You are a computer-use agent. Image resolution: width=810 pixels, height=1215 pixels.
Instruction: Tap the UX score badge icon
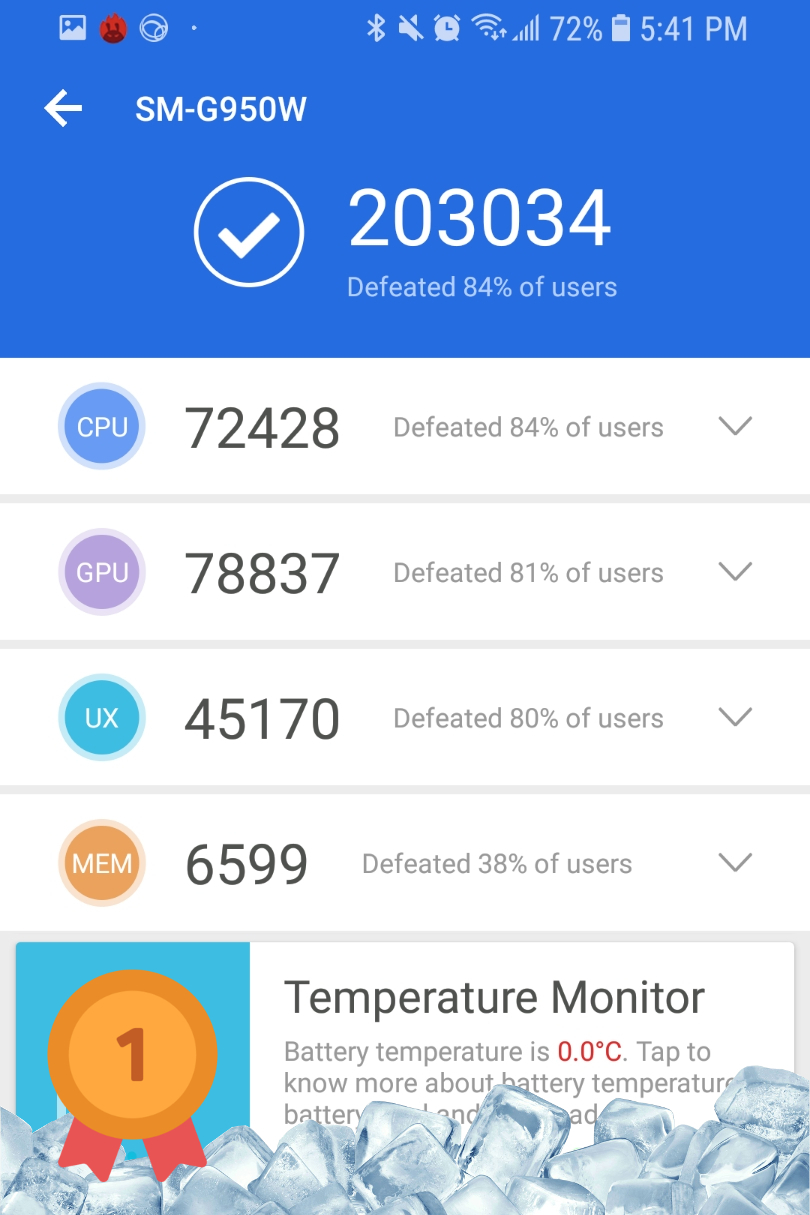point(101,717)
